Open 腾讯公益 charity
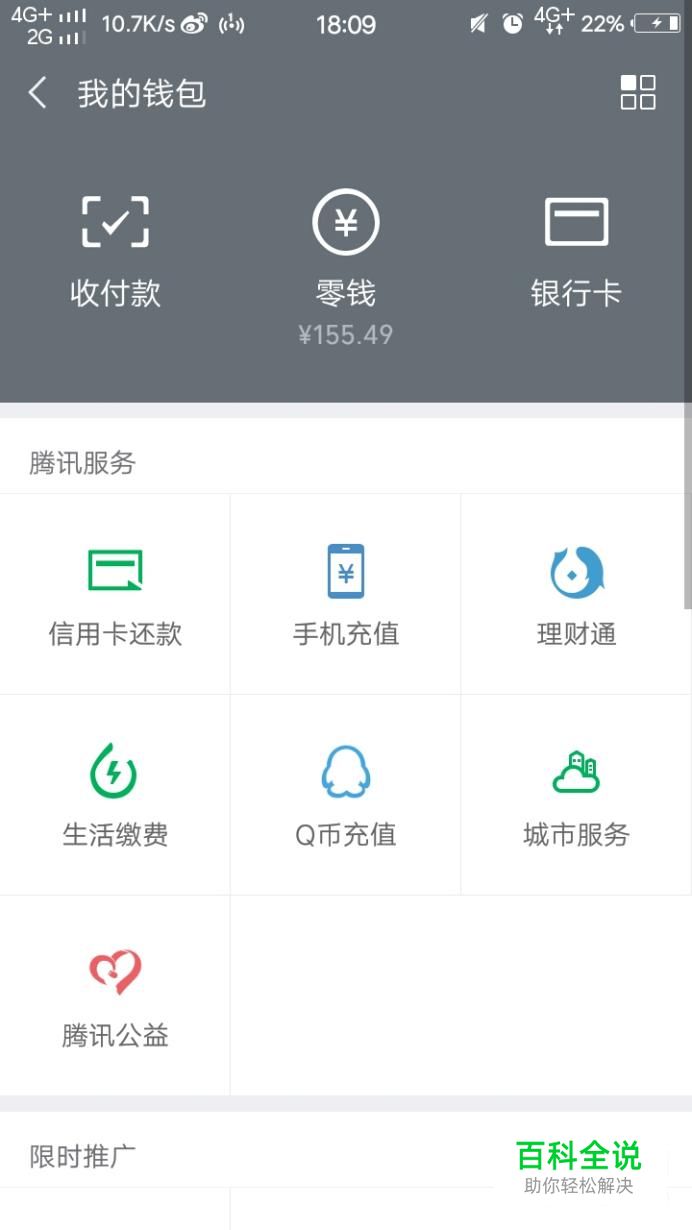Viewport: 692px width, 1230px height. (115, 996)
